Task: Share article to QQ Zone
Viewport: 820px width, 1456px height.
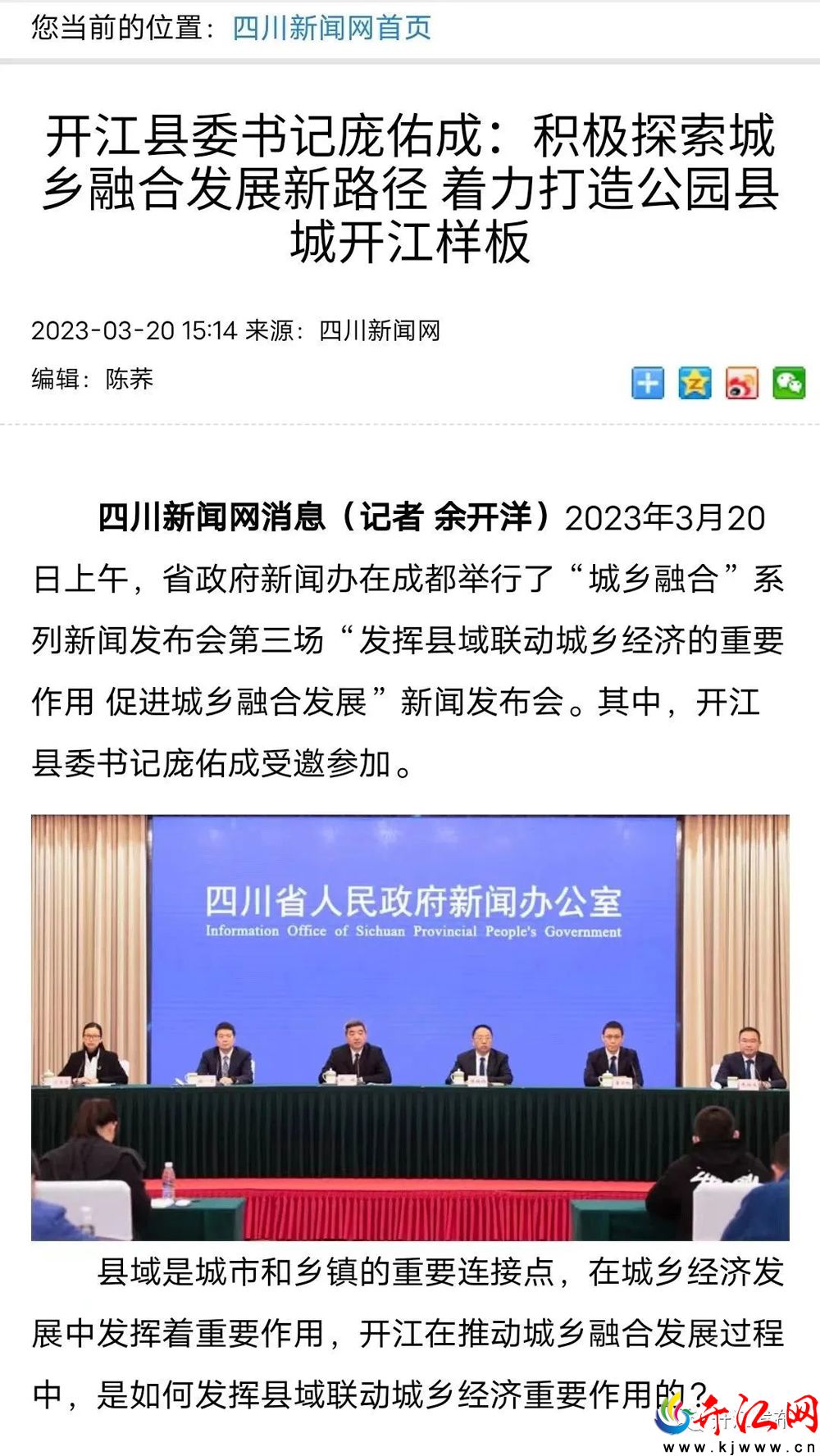Action: (695, 383)
